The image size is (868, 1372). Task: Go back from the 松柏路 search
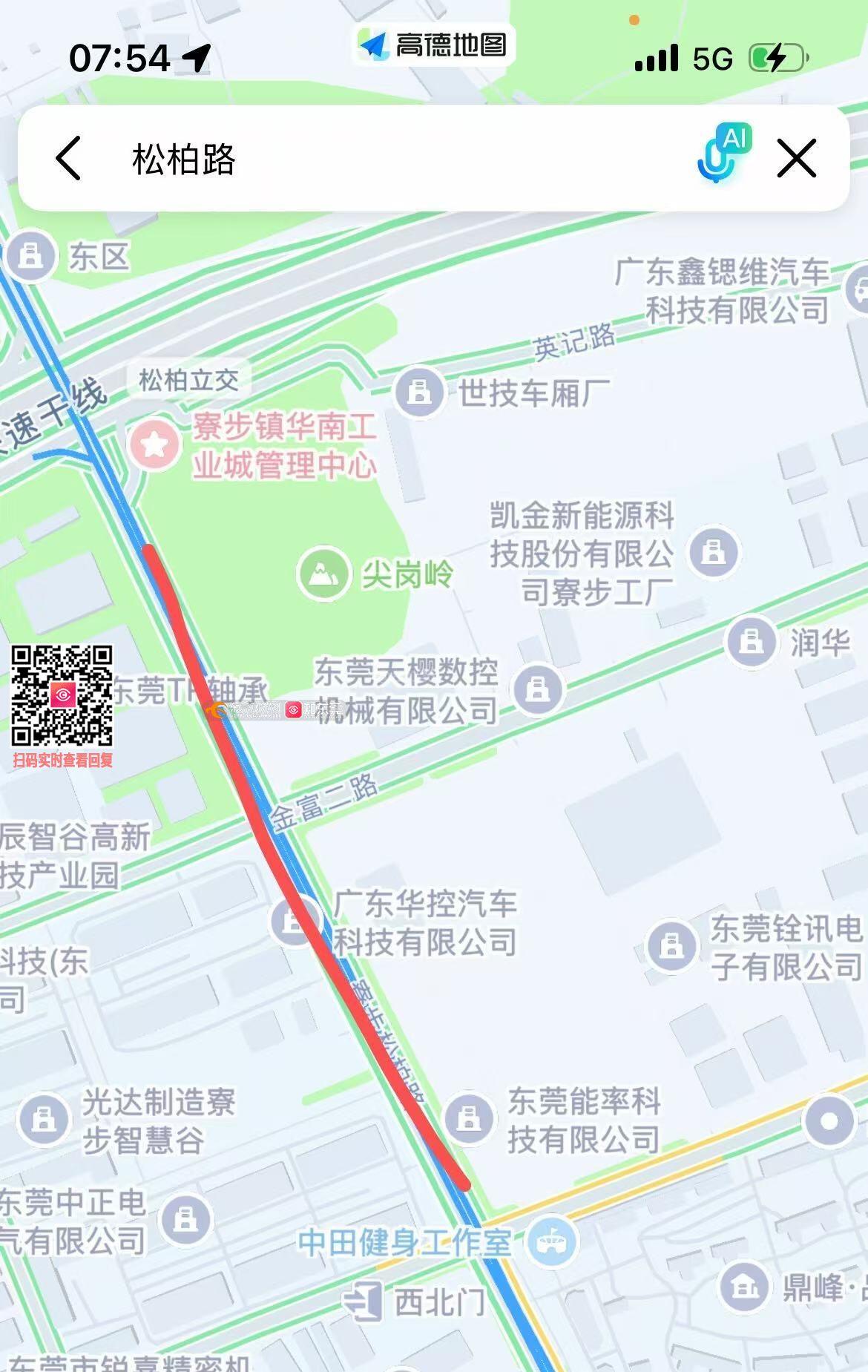pos(68,158)
